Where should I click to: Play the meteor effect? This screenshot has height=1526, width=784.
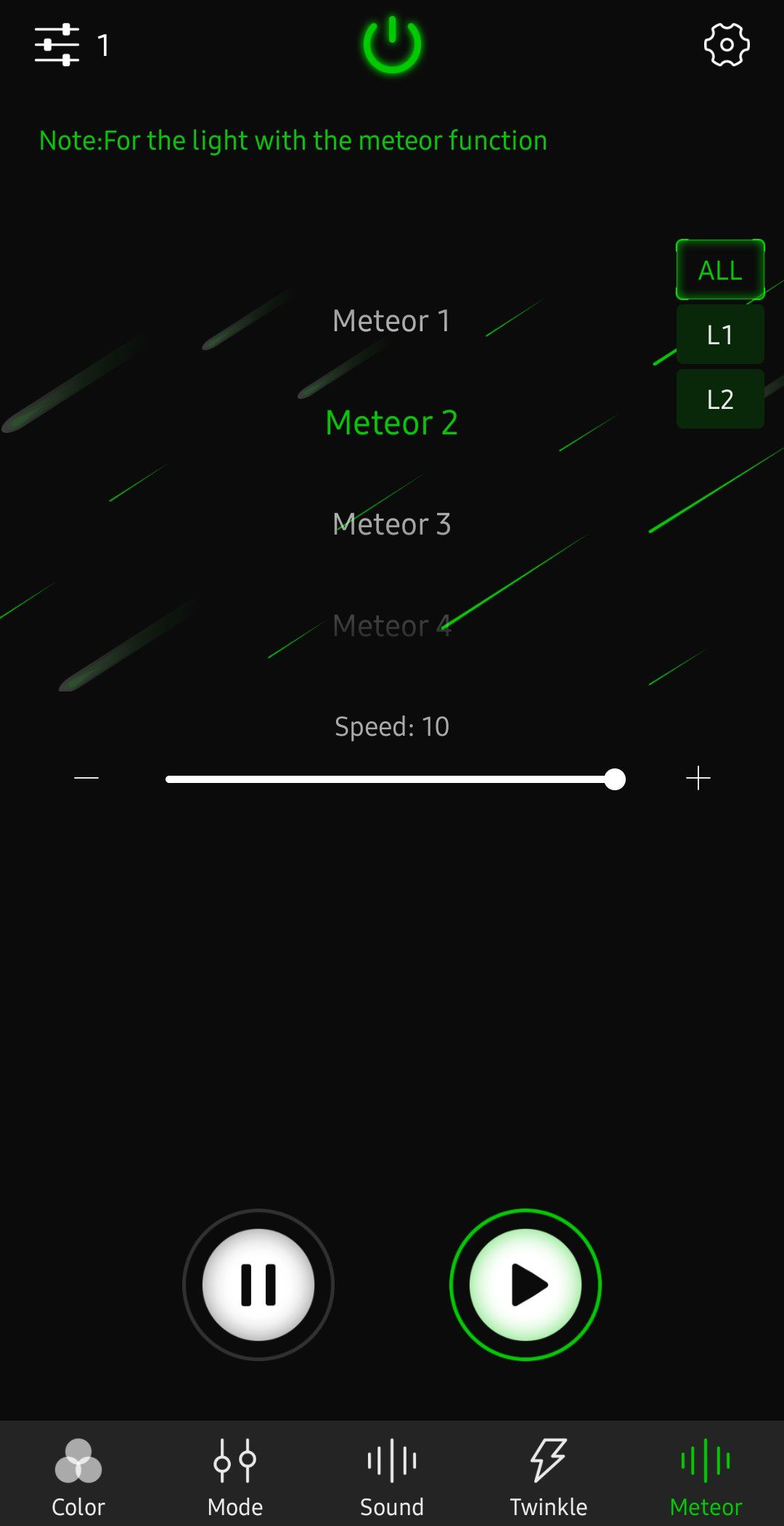click(526, 1285)
